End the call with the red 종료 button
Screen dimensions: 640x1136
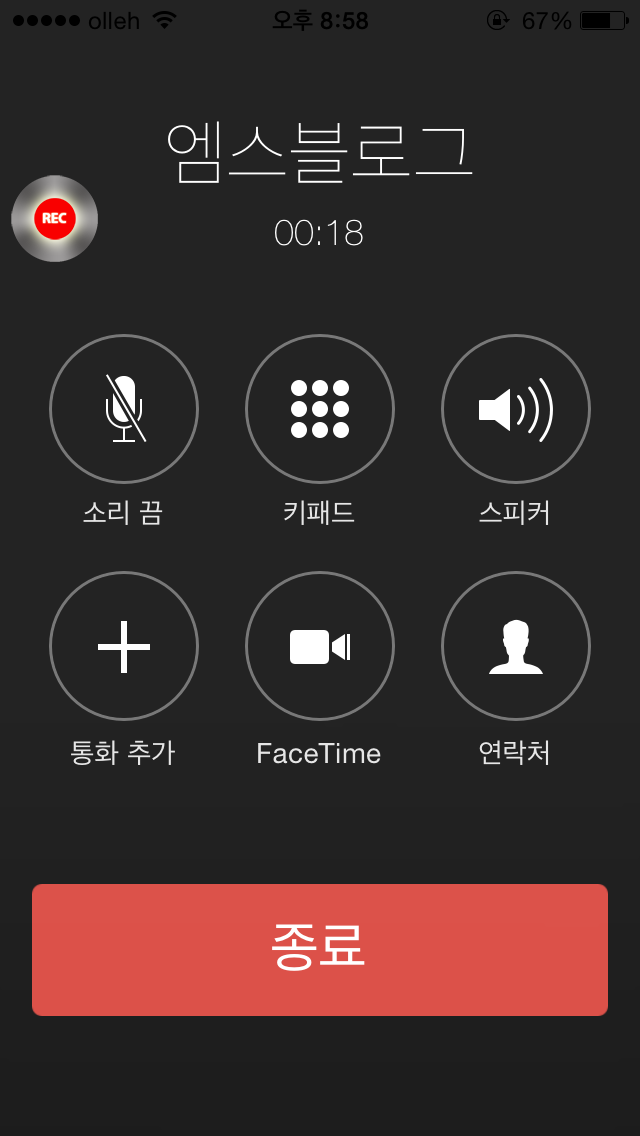tap(320, 950)
